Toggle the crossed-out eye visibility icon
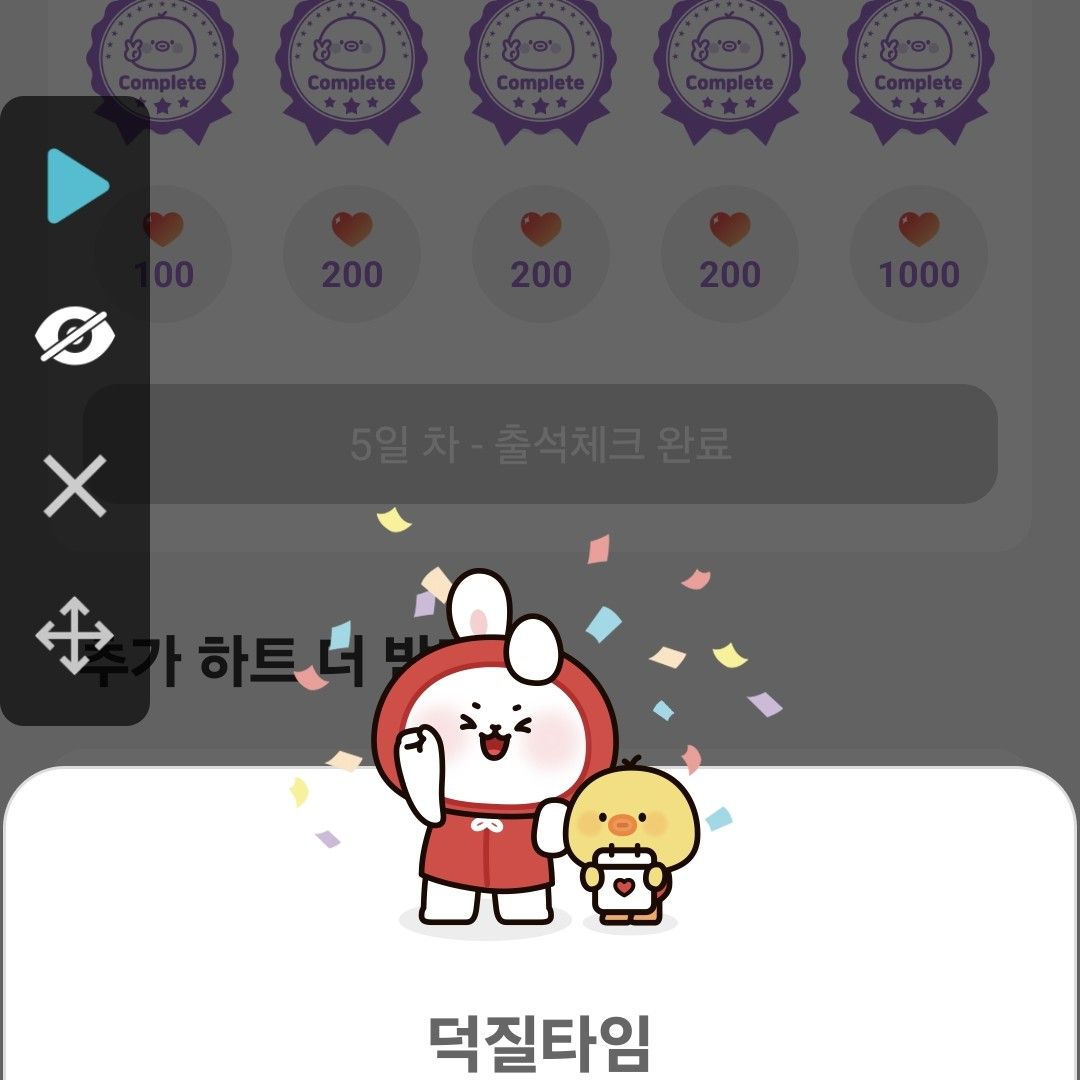1080x1080 pixels. click(x=76, y=335)
